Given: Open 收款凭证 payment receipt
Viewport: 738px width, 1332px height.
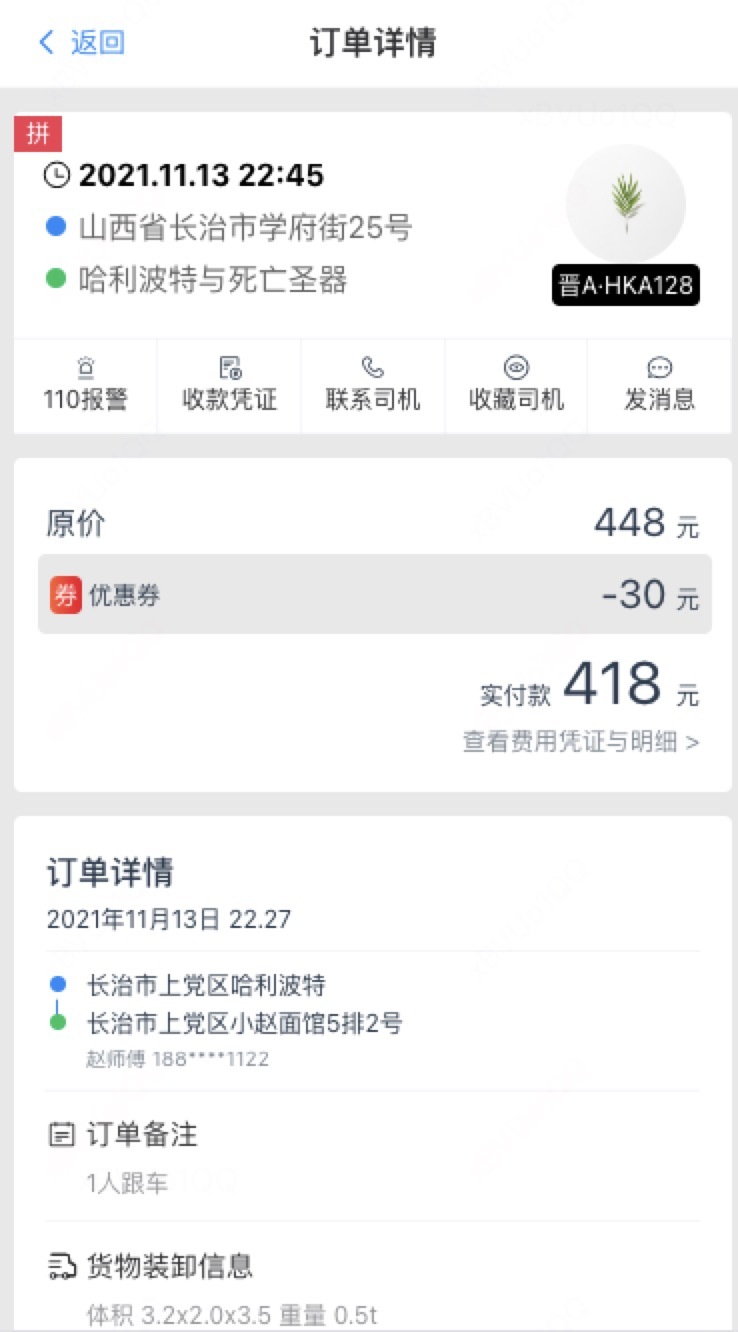Looking at the screenshot, I should (229, 386).
